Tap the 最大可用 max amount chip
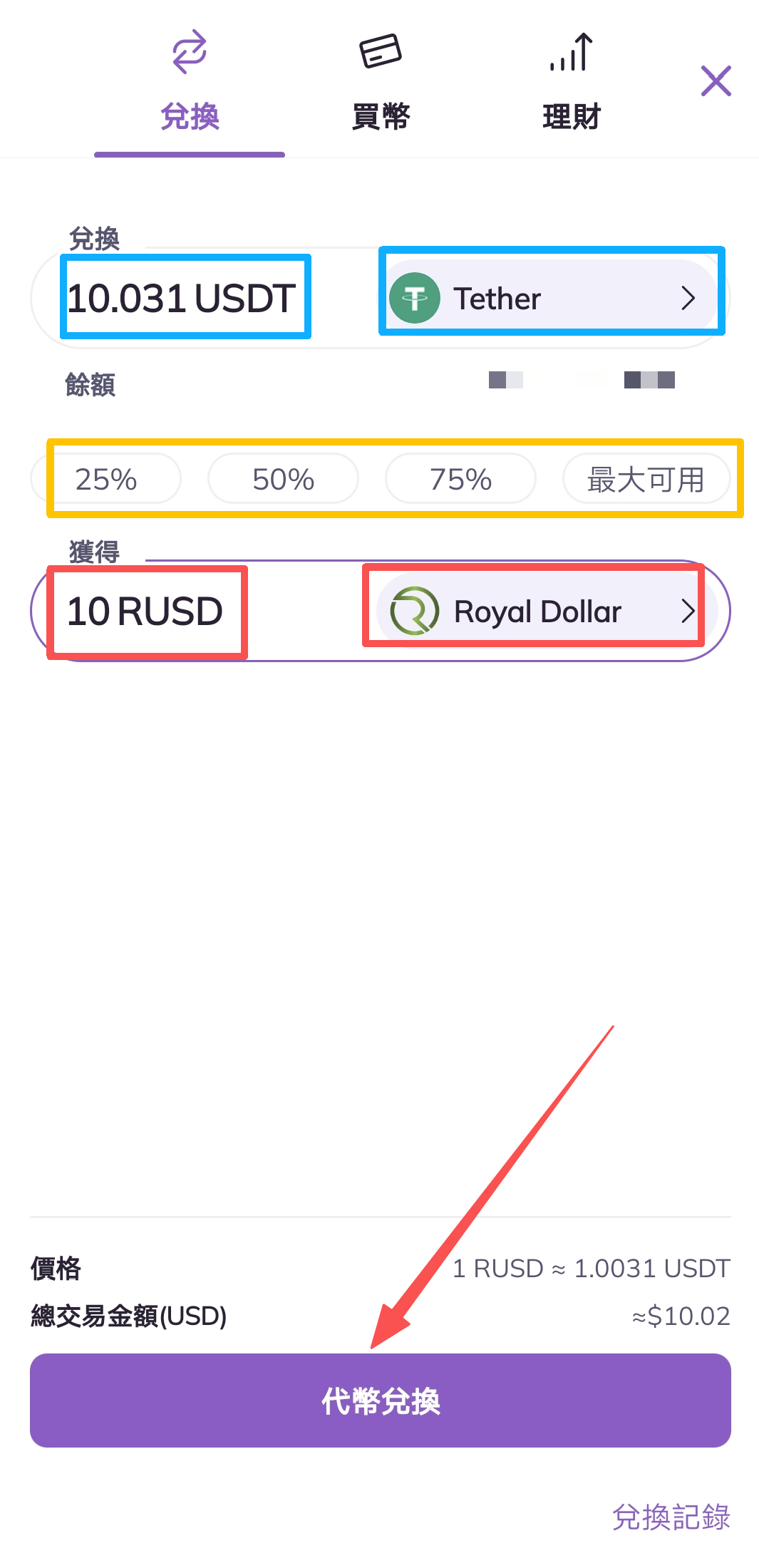759x1568 pixels. pyautogui.click(x=646, y=479)
